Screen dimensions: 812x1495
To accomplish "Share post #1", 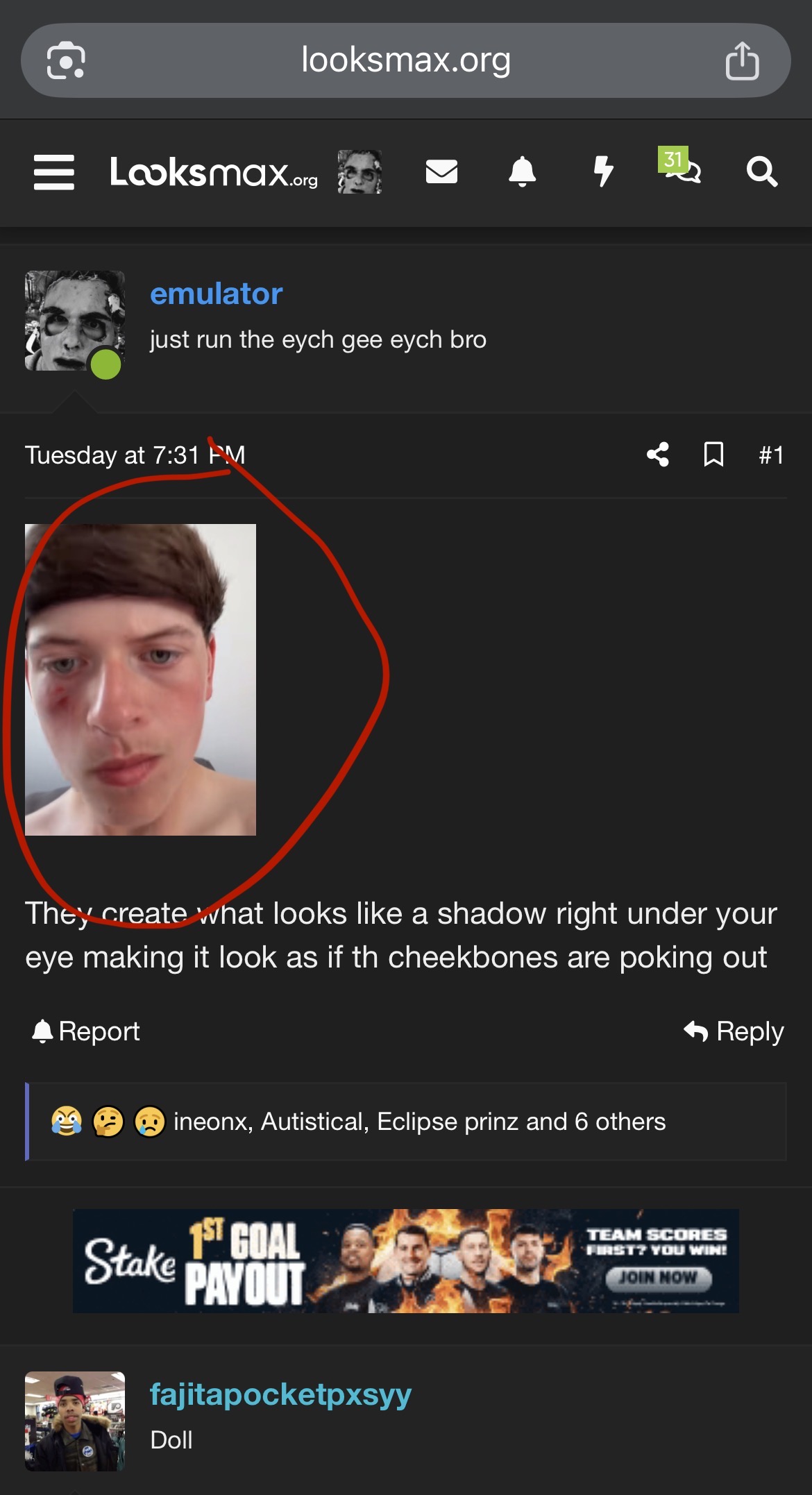I will [x=658, y=455].
